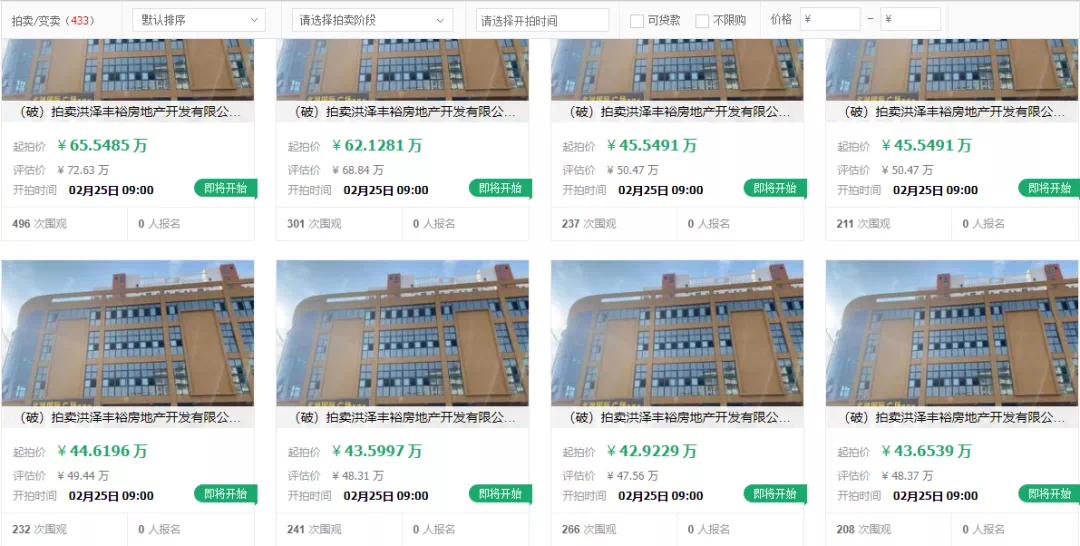Focus the maximum price field

[x=910, y=20]
